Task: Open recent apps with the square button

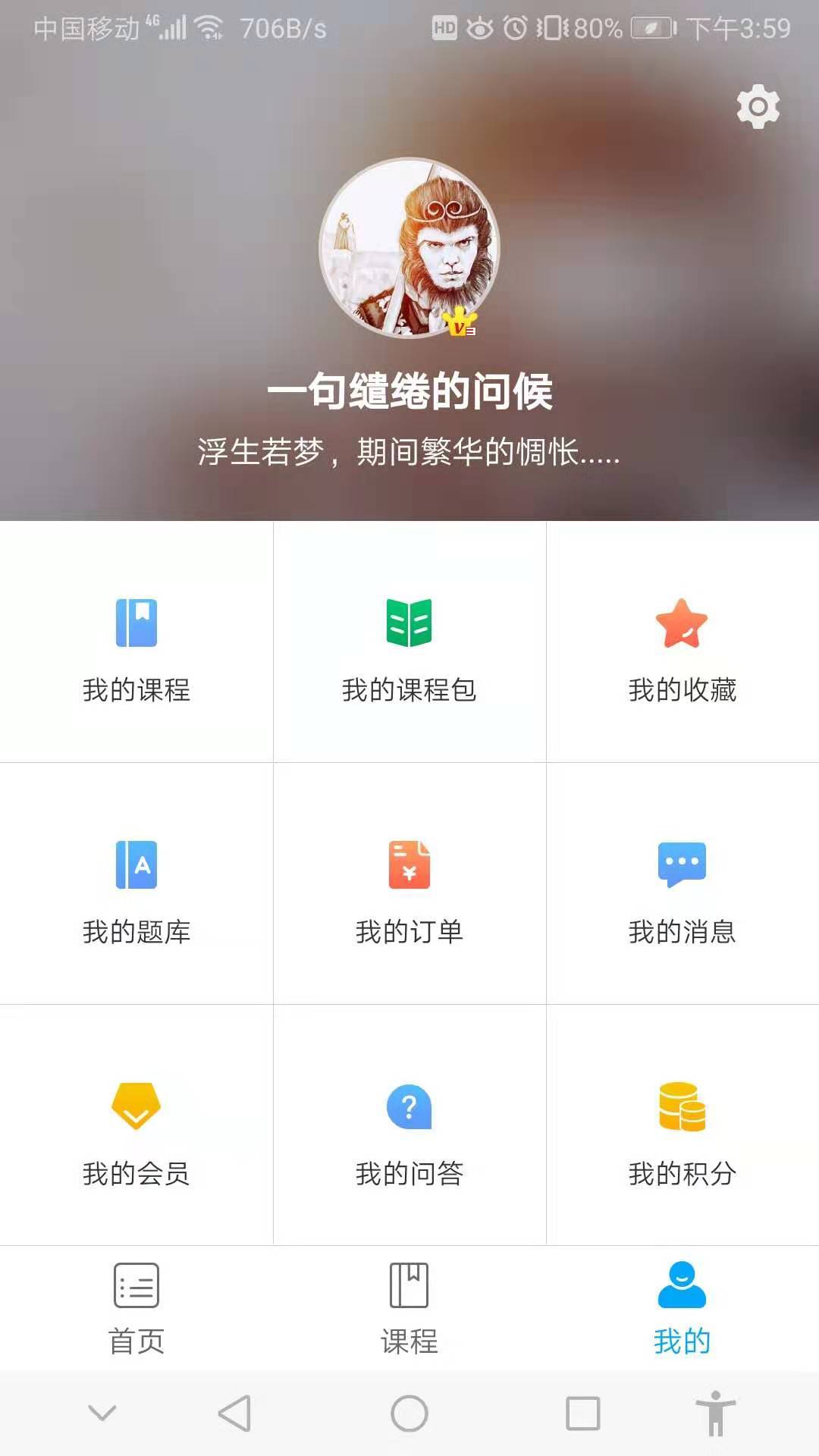Action: pos(583,1414)
